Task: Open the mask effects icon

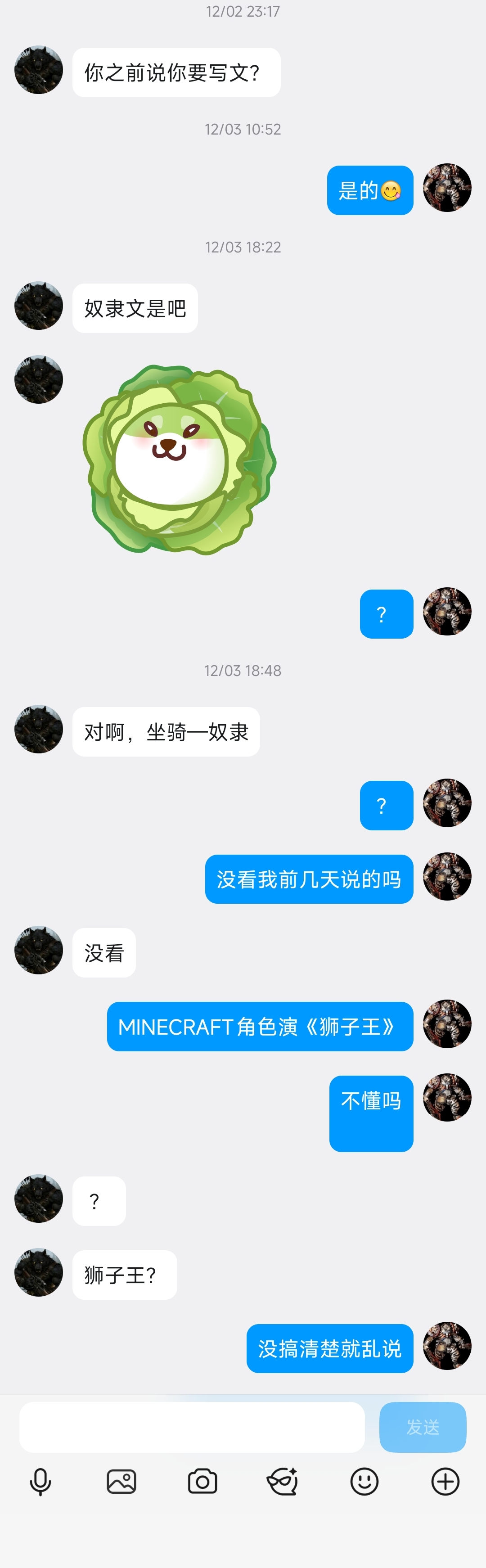Action: (283, 1482)
